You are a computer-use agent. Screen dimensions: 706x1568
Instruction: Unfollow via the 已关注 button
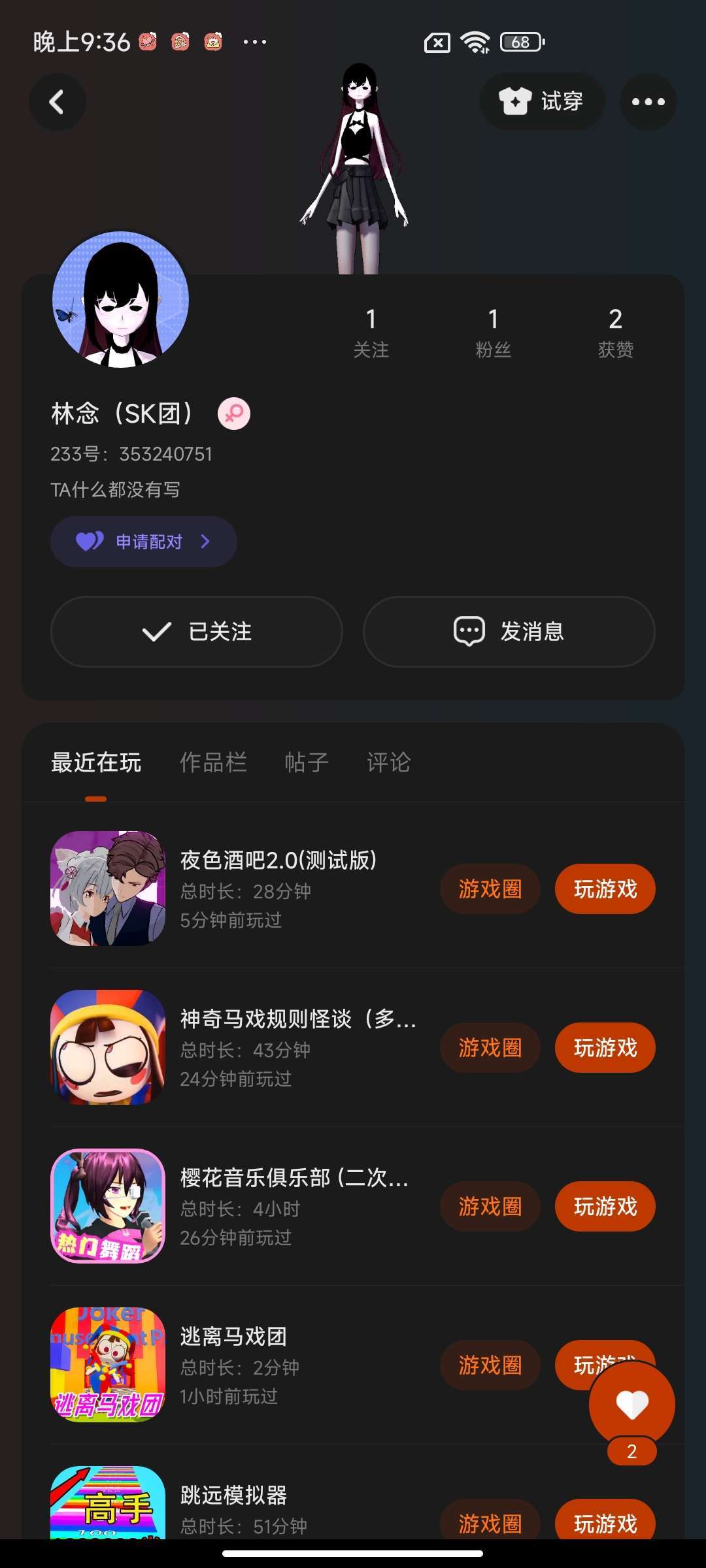click(x=197, y=632)
